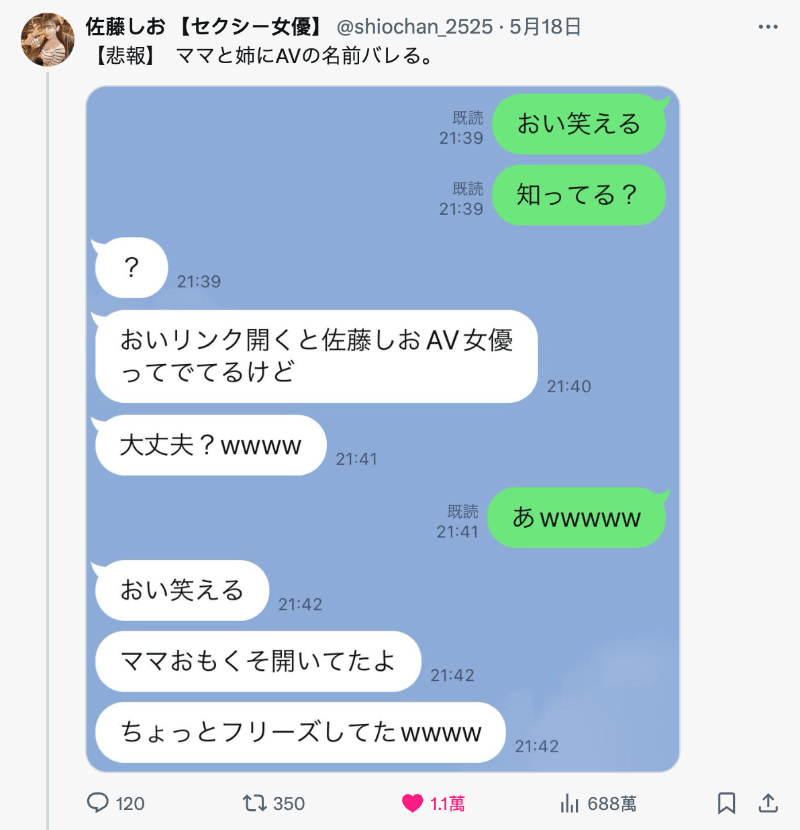Reply to the tweet via the speech bubble icon

(98, 803)
